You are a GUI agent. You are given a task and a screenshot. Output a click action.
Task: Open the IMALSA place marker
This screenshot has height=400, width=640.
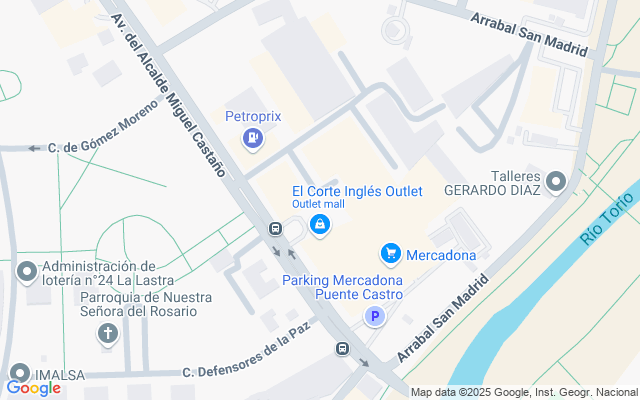pyautogui.click(x=17, y=372)
